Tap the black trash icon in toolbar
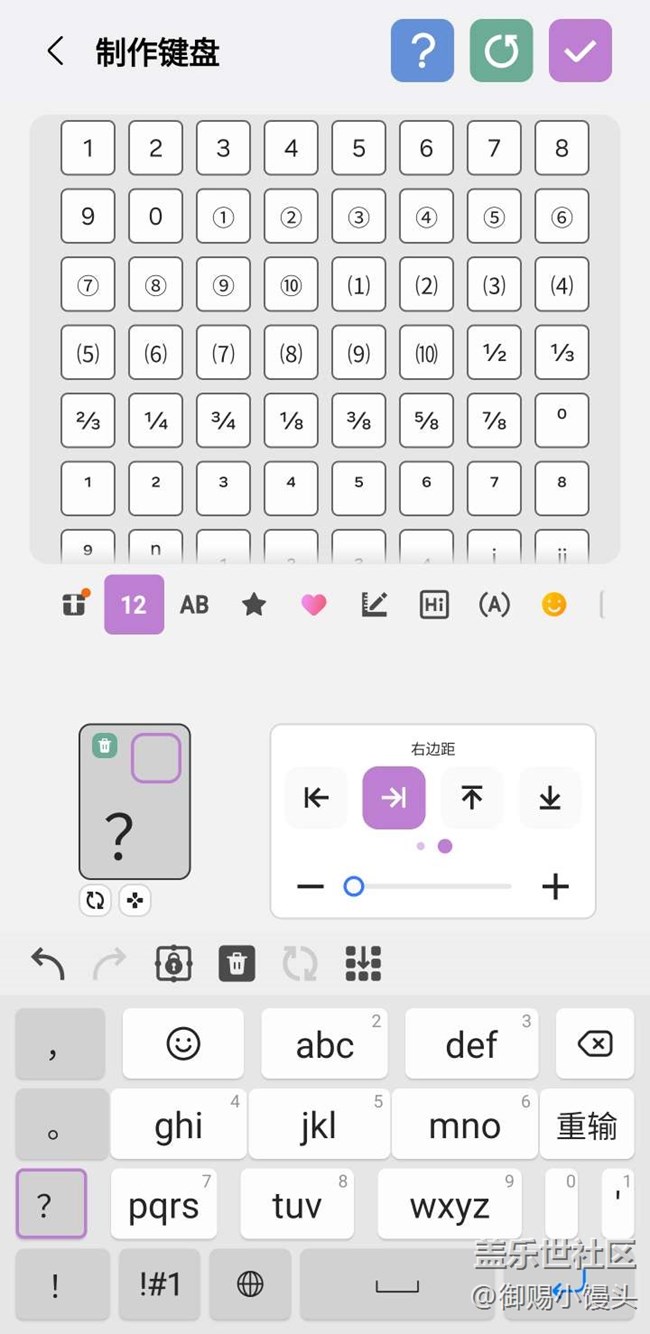Screen dimensions: 650x1334 [x=237, y=963]
